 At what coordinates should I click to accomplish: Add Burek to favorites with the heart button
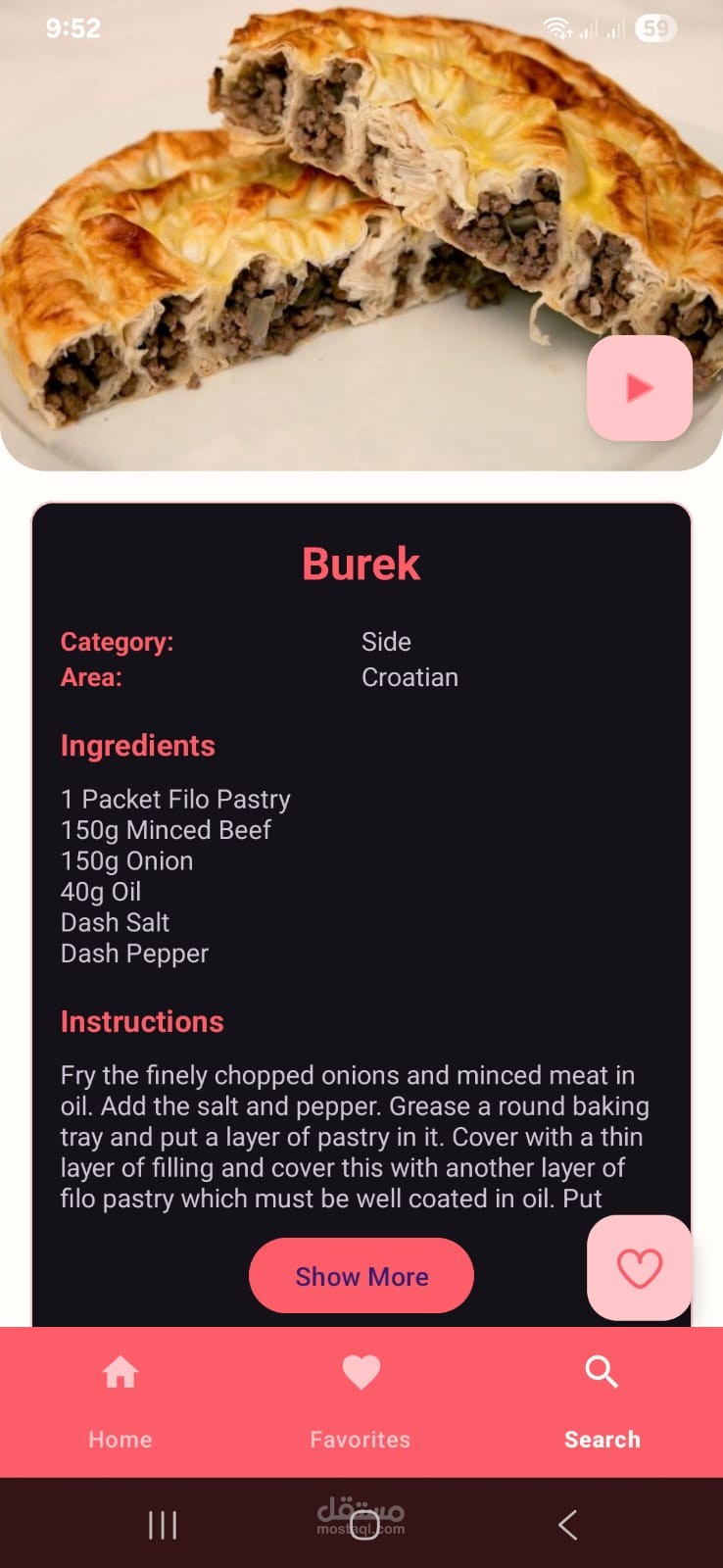click(x=639, y=1267)
